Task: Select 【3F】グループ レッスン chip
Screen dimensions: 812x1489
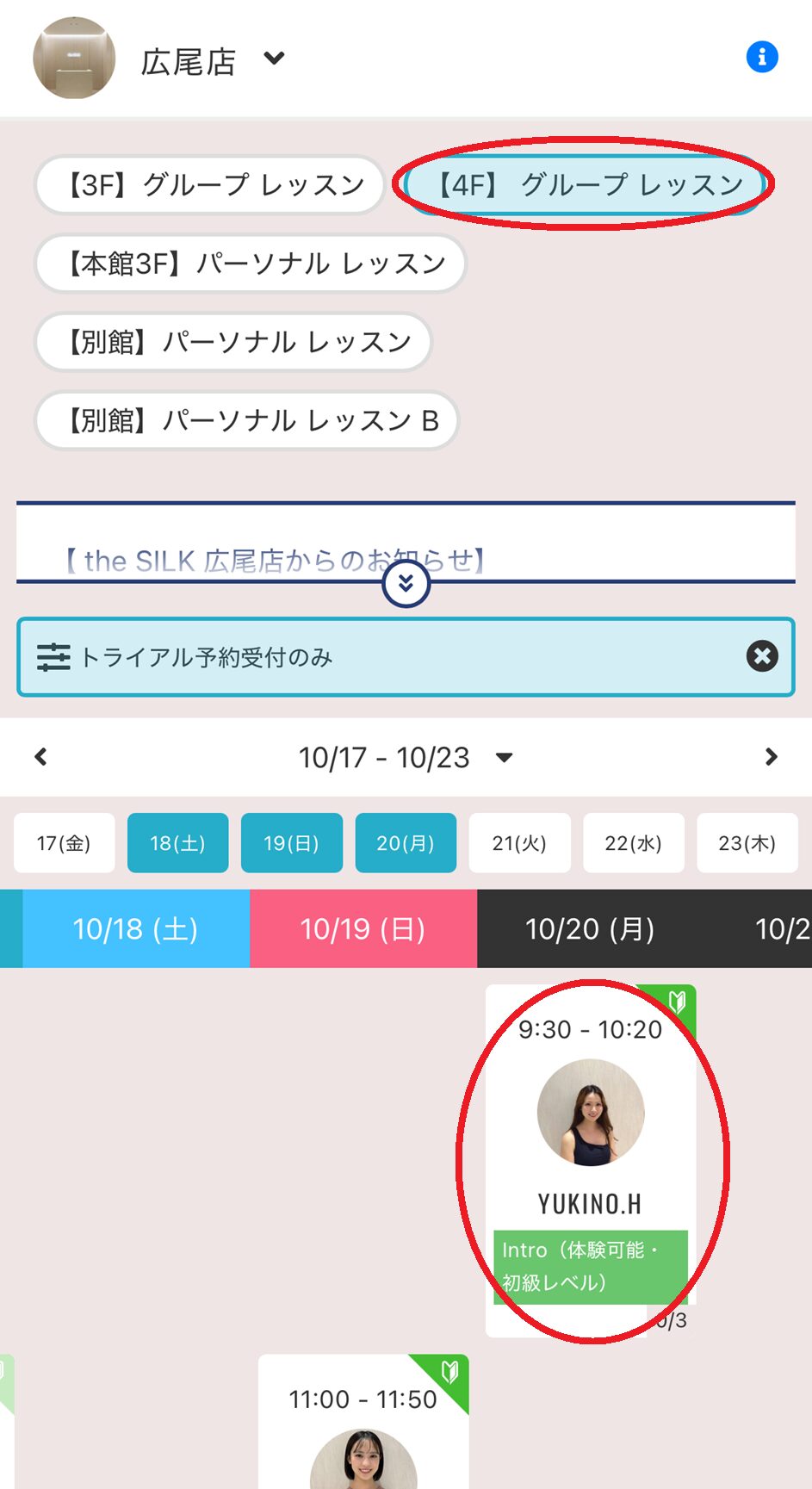Action: coord(210,184)
